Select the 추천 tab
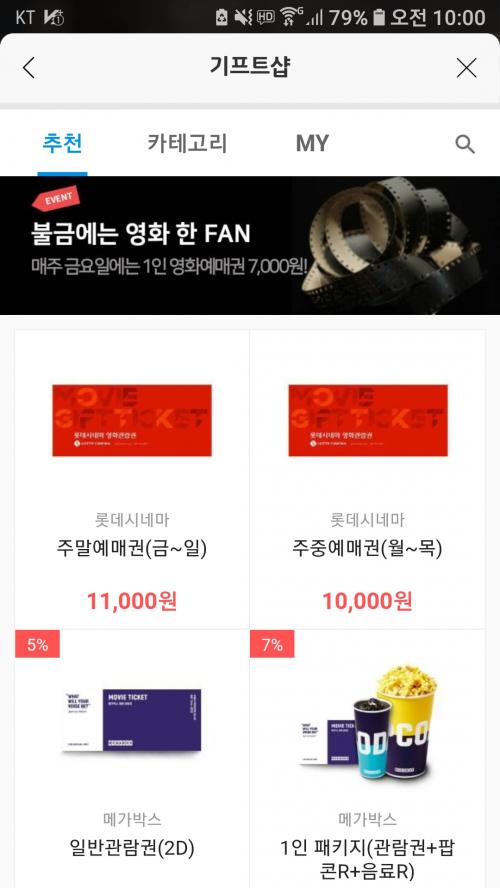Image resolution: width=500 pixels, height=888 pixels. click(x=62, y=143)
